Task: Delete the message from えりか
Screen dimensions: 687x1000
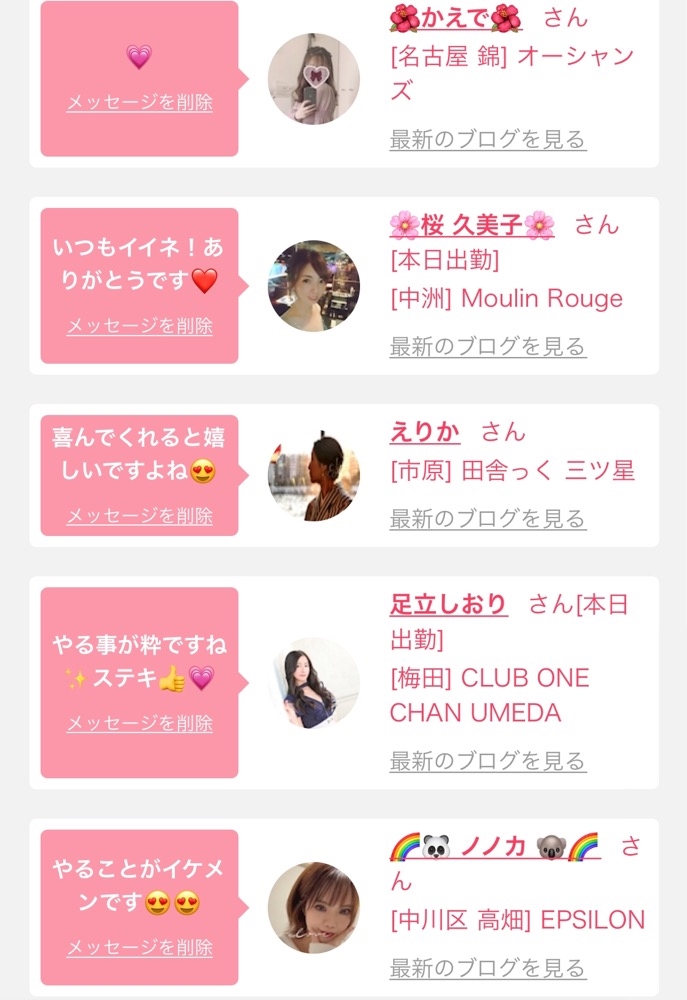Action: (139, 516)
